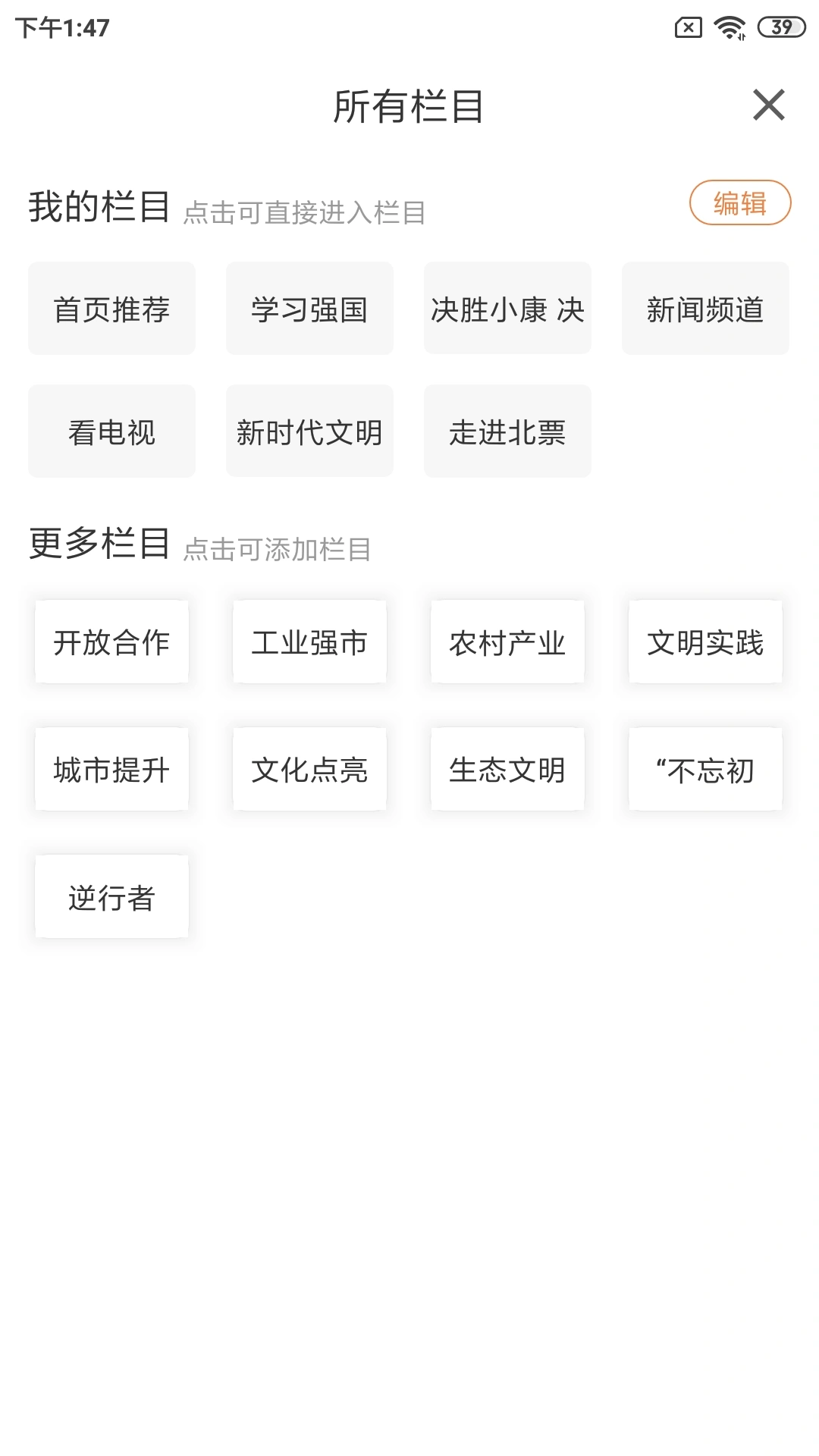Add the 生态文明 channel
Image resolution: width=819 pixels, height=1456 pixels.
point(507,768)
